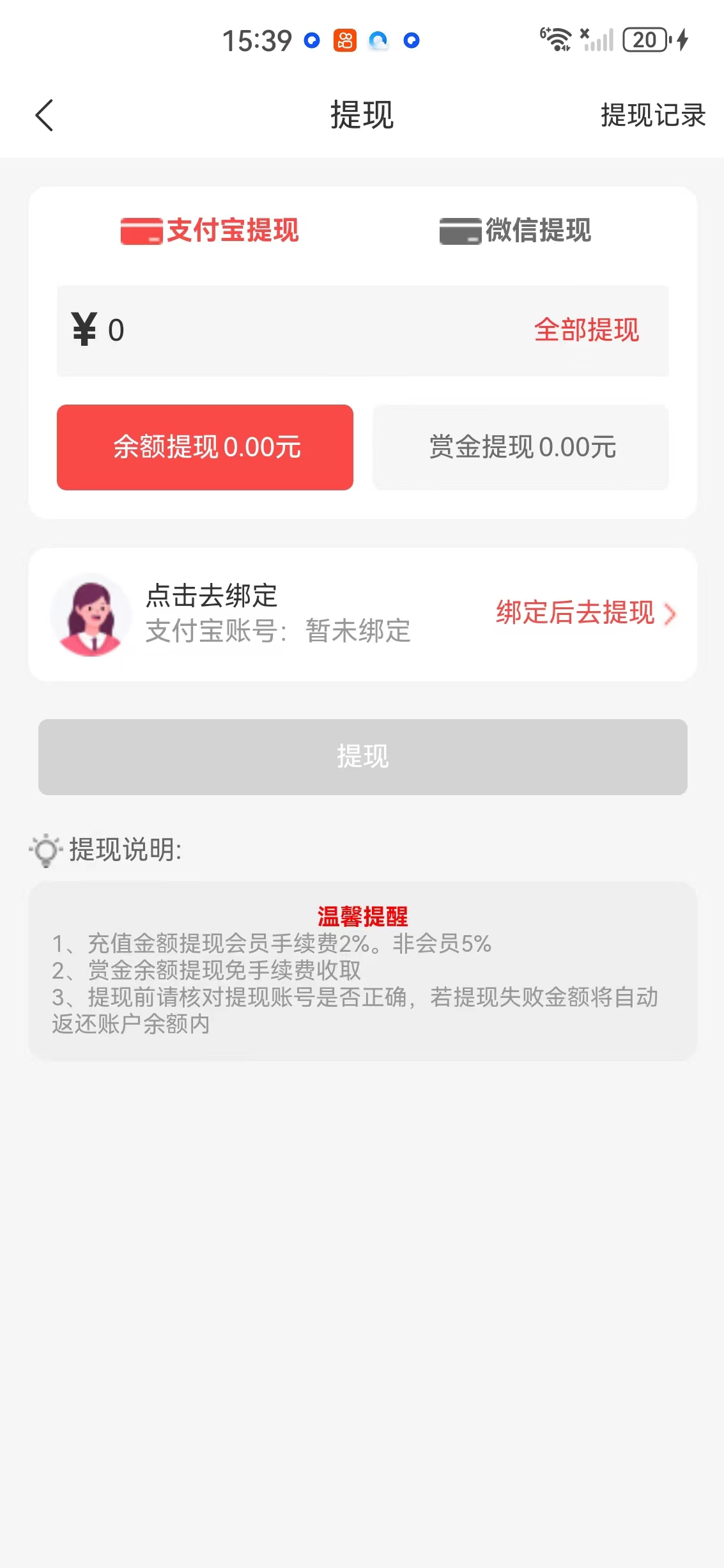This screenshot has width=724, height=1568.
Task: Tap the Wi-Fi icon in the status bar
Action: click(x=558, y=40)
